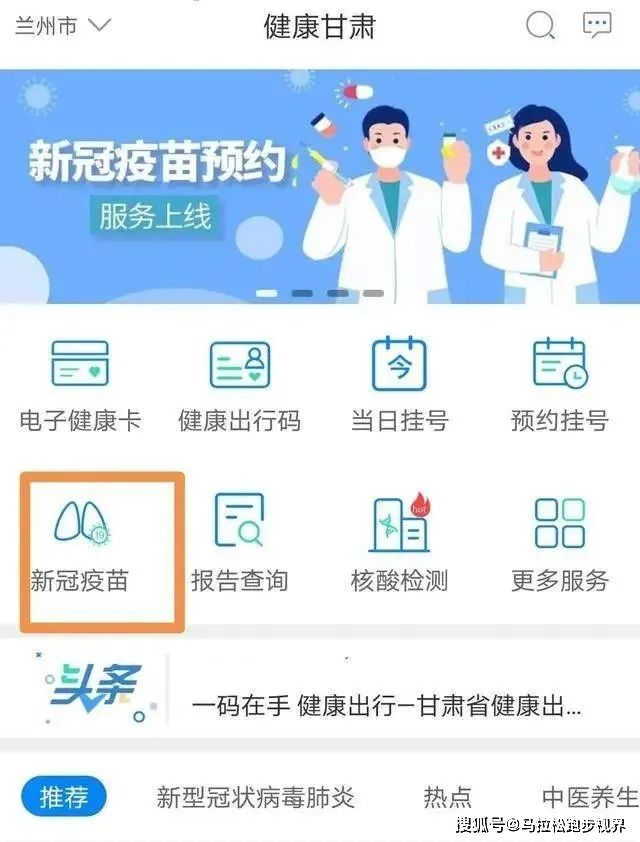Select 当日挂号
Image resolution: width=640 pixels, height=842 pixels.
399,385
